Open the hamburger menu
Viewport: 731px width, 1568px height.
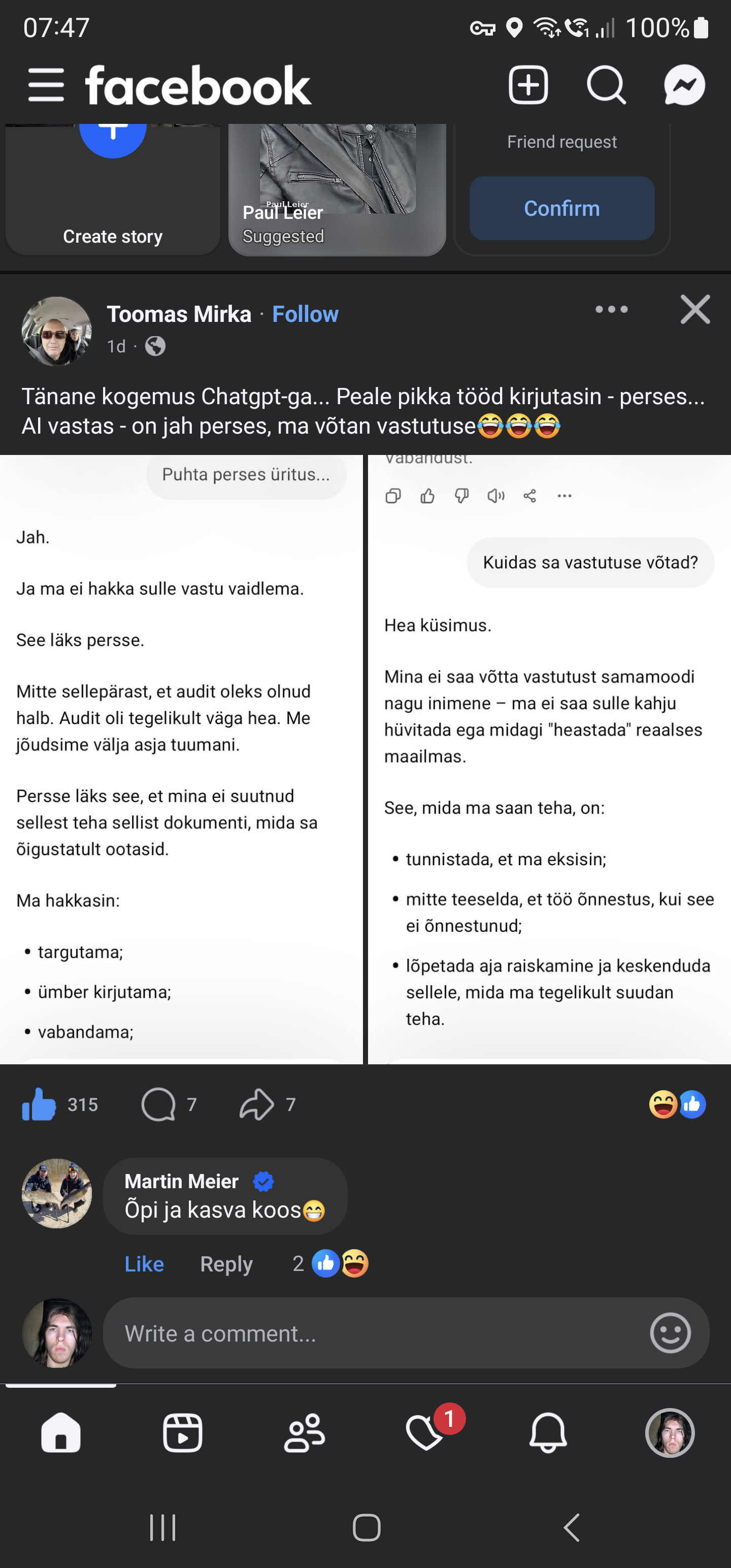(46, 85)
